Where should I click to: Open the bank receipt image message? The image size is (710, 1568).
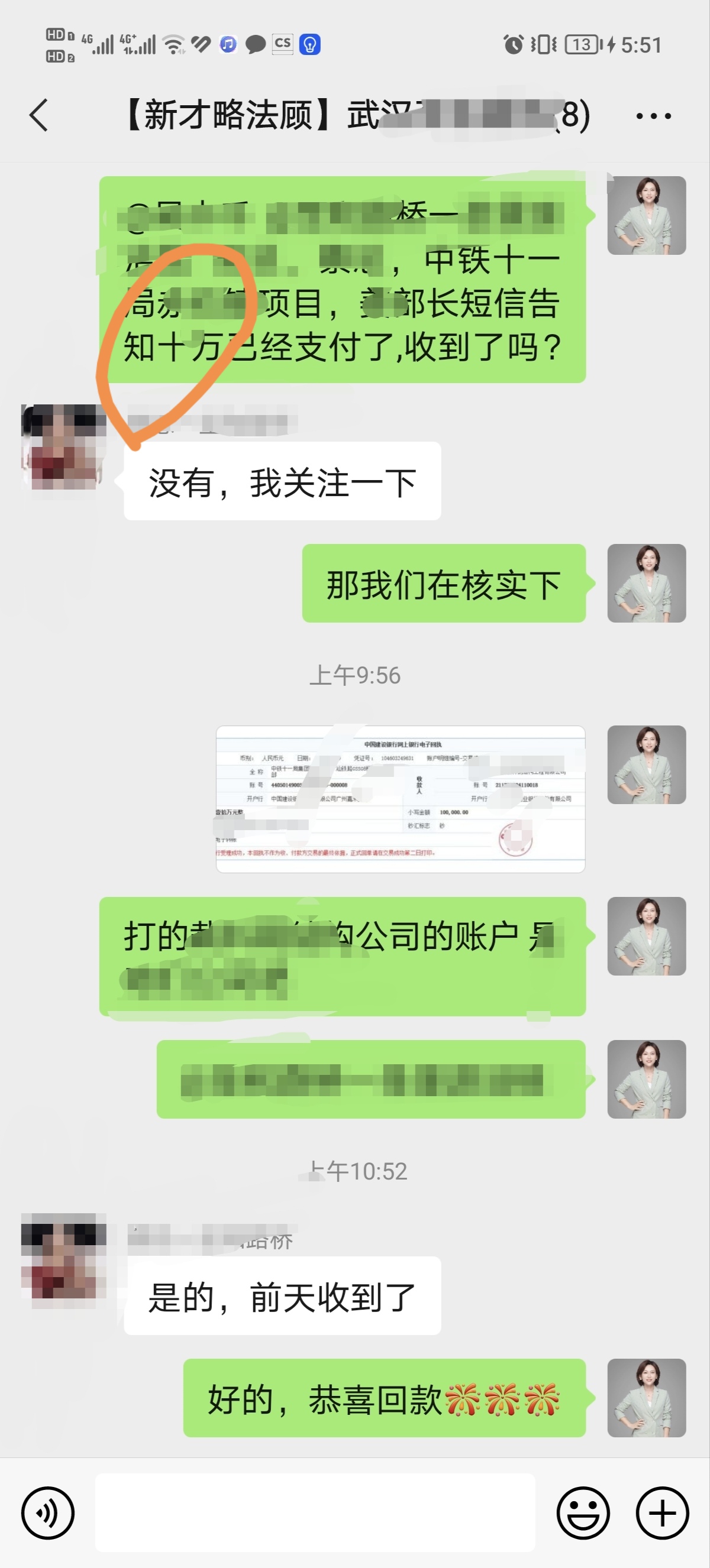400,799
